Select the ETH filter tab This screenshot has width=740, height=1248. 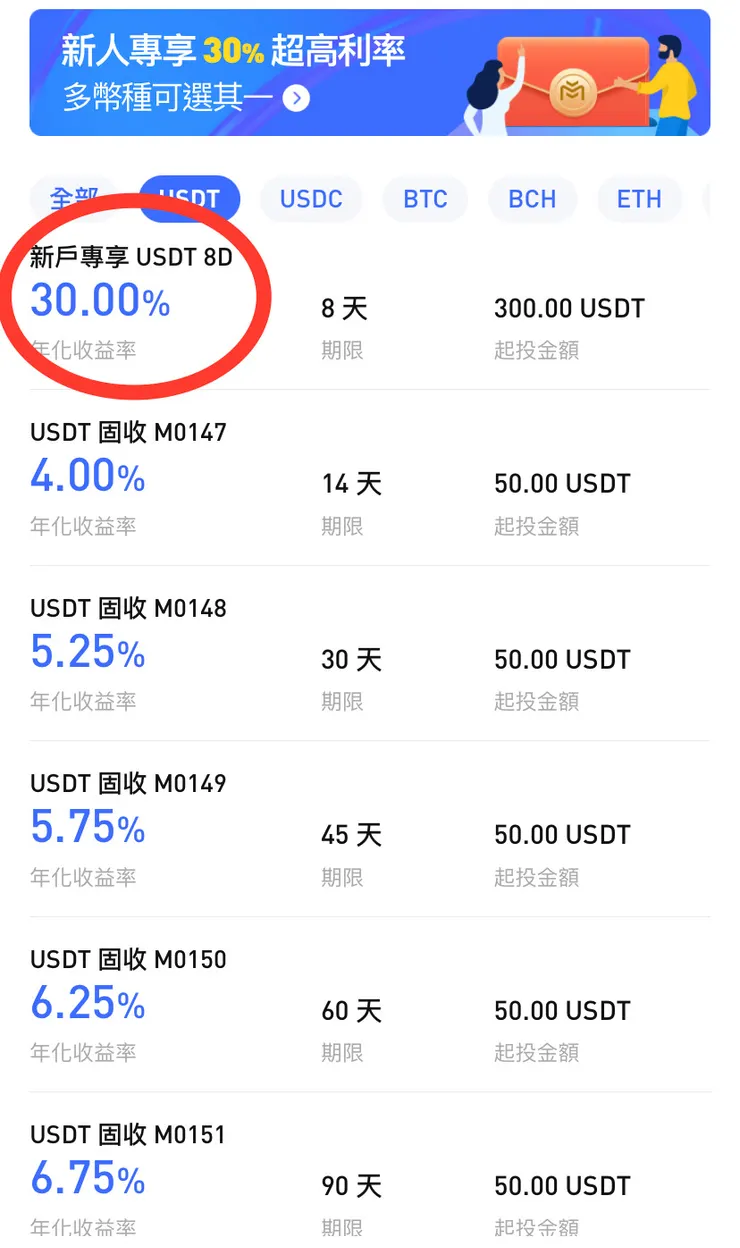(x=639, y=199)
